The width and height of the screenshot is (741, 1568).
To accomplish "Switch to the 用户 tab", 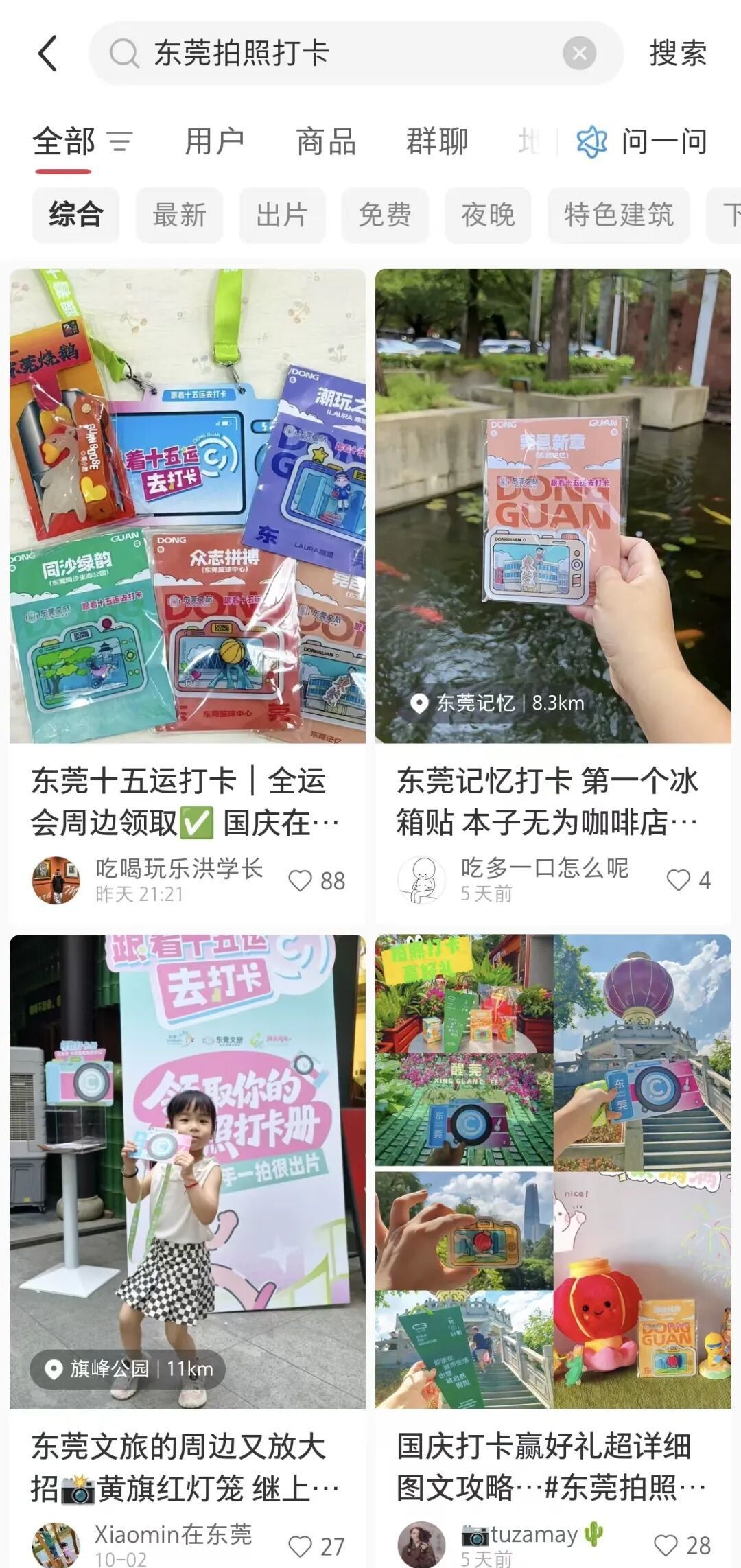I will pyautogui.click(x=214, y=142).
